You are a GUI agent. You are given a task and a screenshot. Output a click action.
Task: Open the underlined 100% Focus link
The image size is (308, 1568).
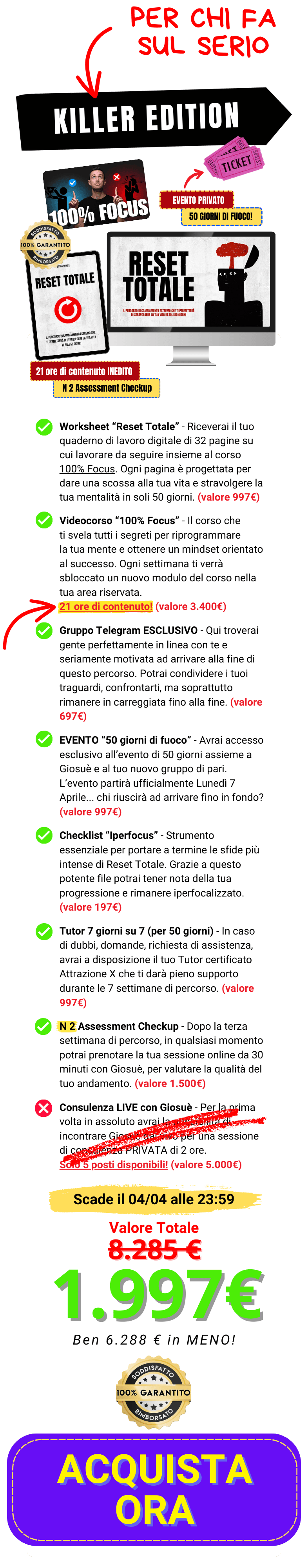tap(87, 469)
